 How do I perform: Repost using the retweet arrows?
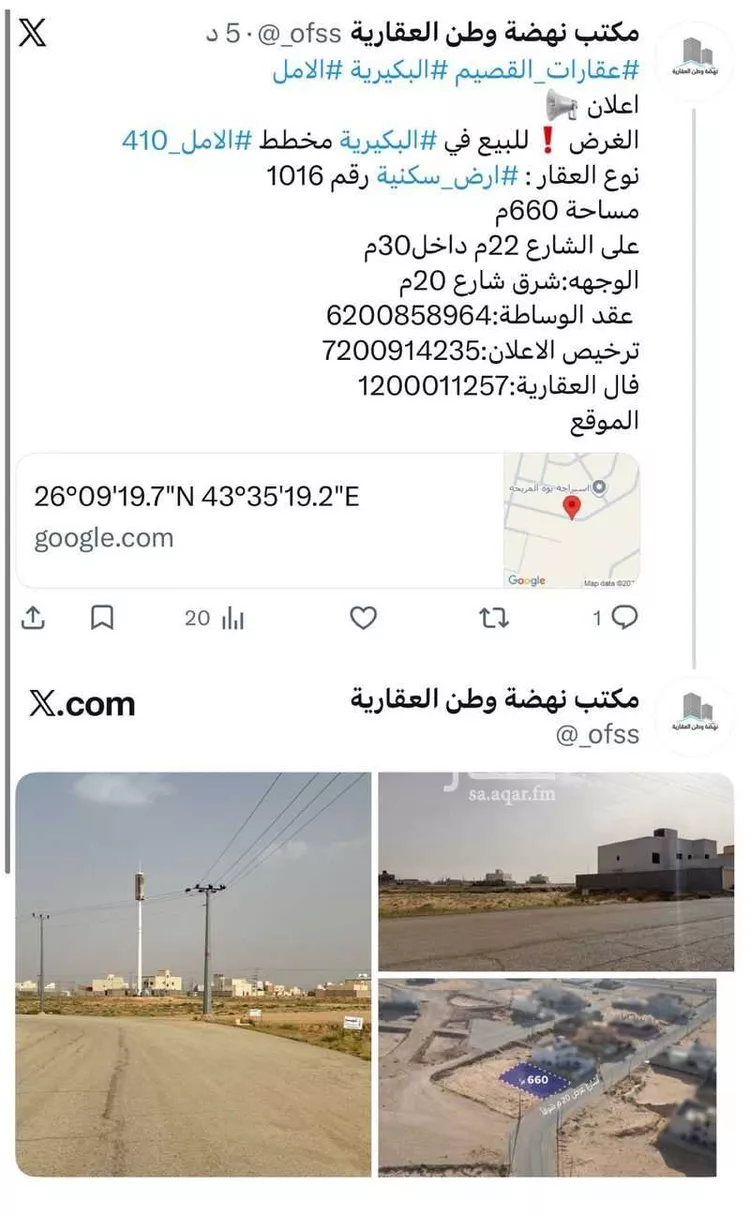click(x=492, y=618)
